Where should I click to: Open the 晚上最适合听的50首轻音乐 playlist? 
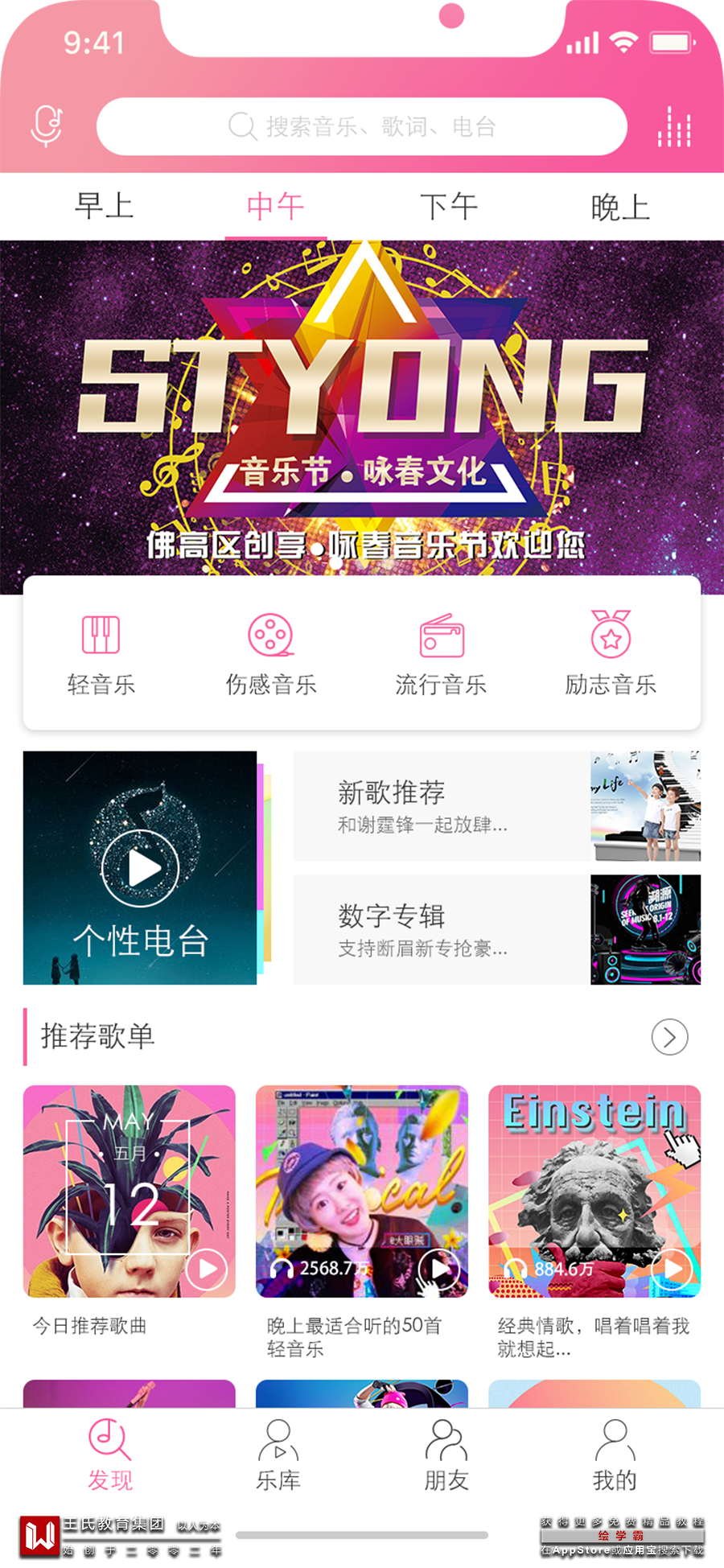[362, 1191]
